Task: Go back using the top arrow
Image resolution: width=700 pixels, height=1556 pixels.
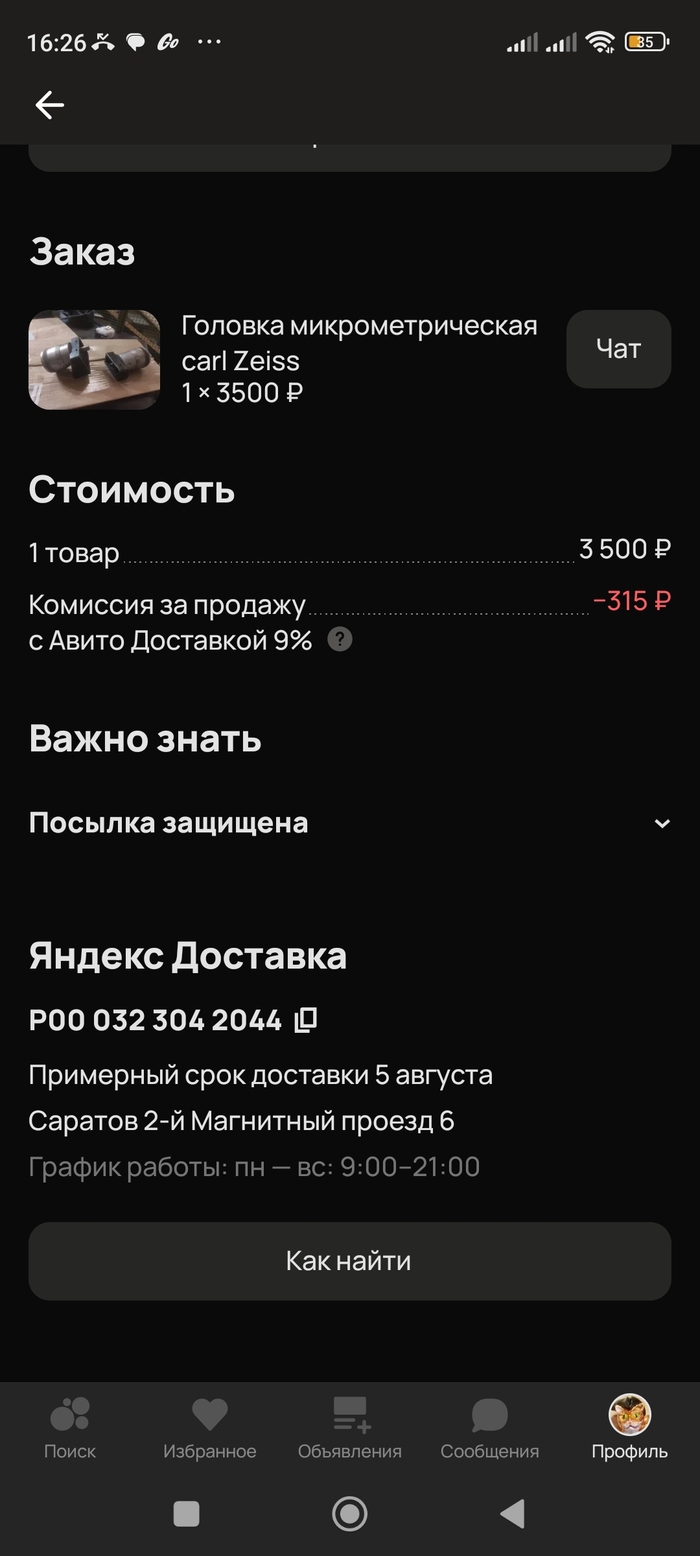Action: coord(49,105)
